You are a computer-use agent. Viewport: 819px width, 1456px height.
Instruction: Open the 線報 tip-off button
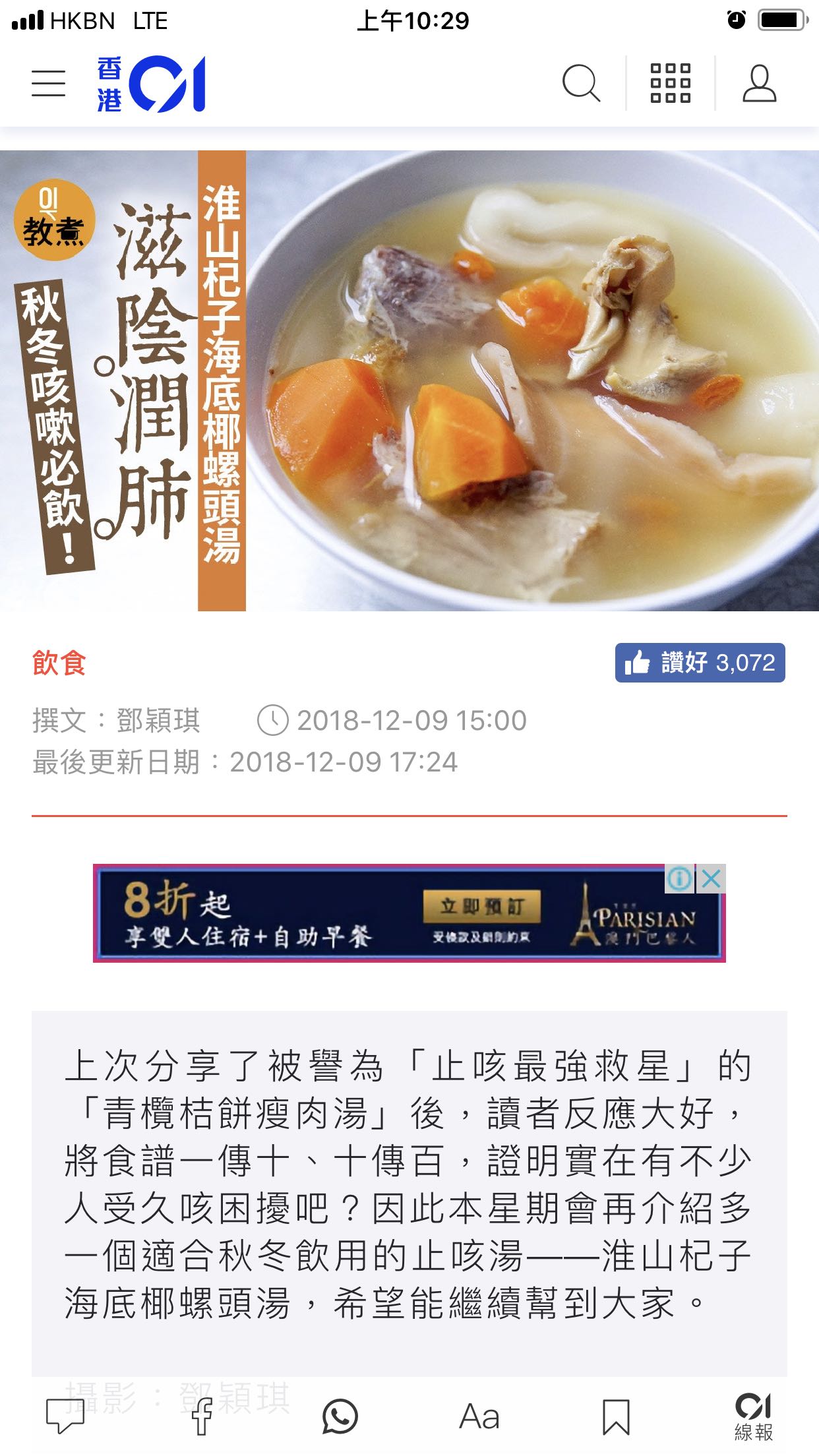tap(754, 1416)
